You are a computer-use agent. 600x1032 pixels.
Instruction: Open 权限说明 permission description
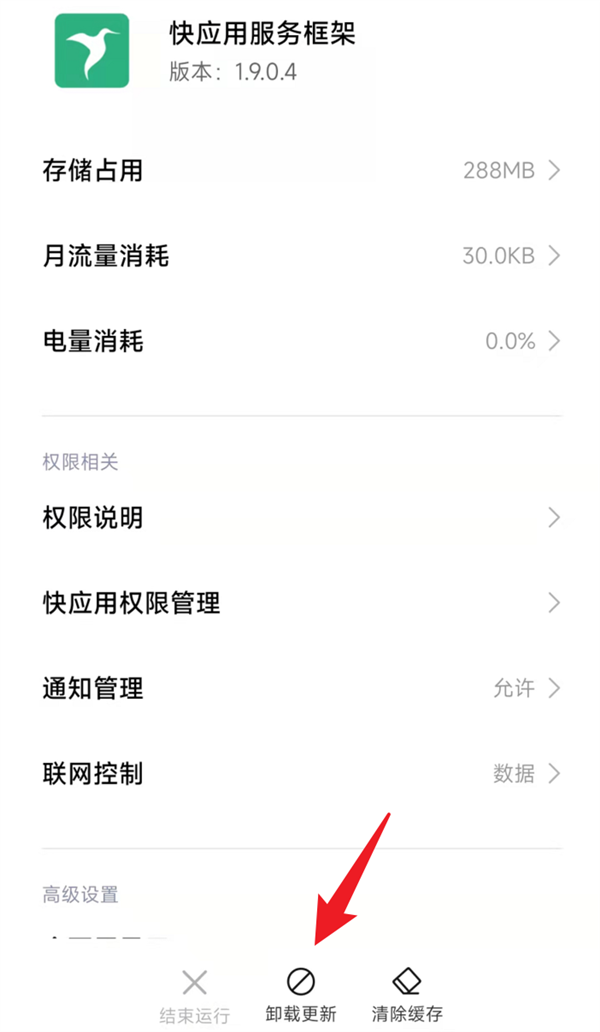300,518
